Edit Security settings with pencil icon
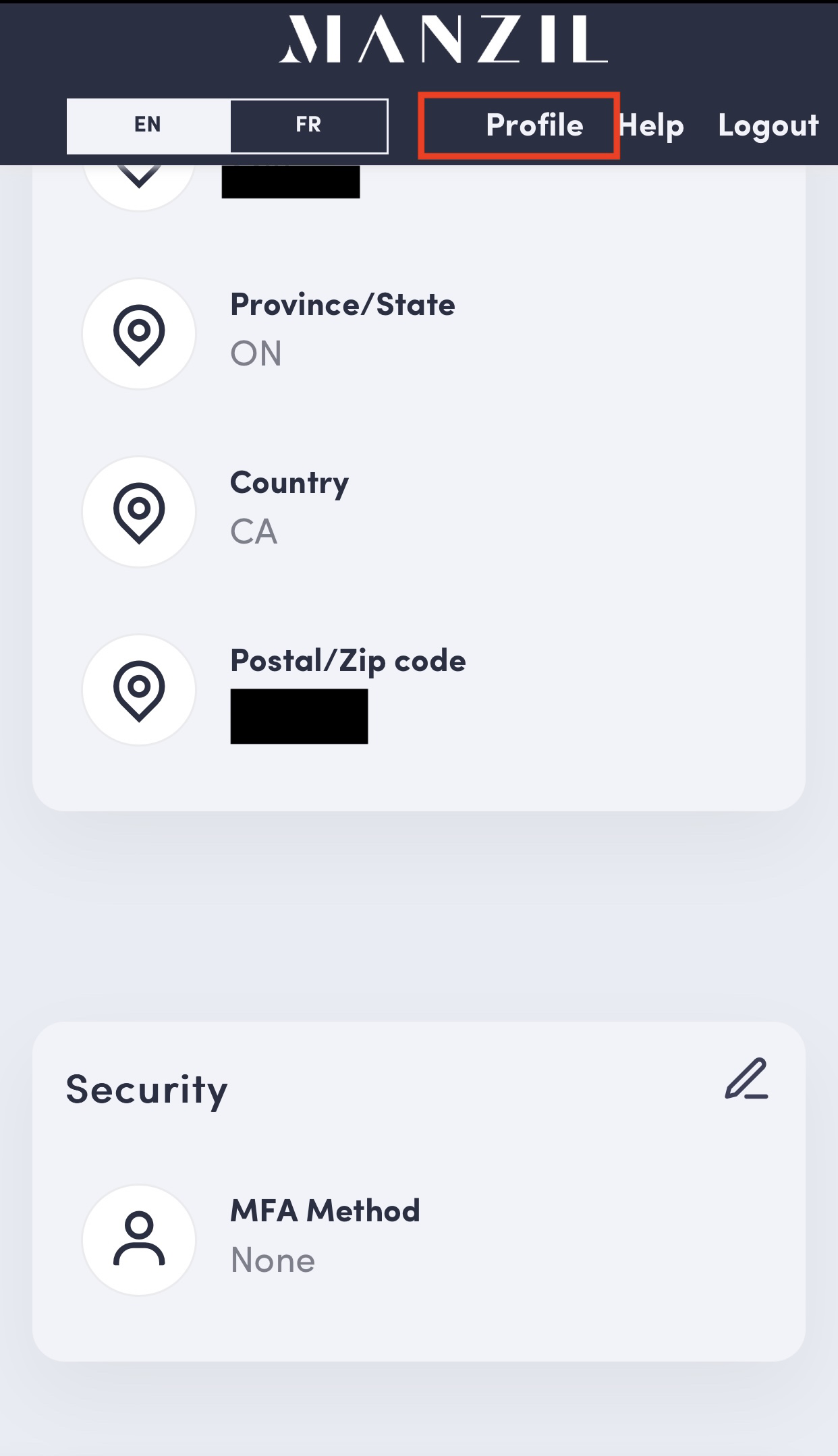 coord(746,1079)
